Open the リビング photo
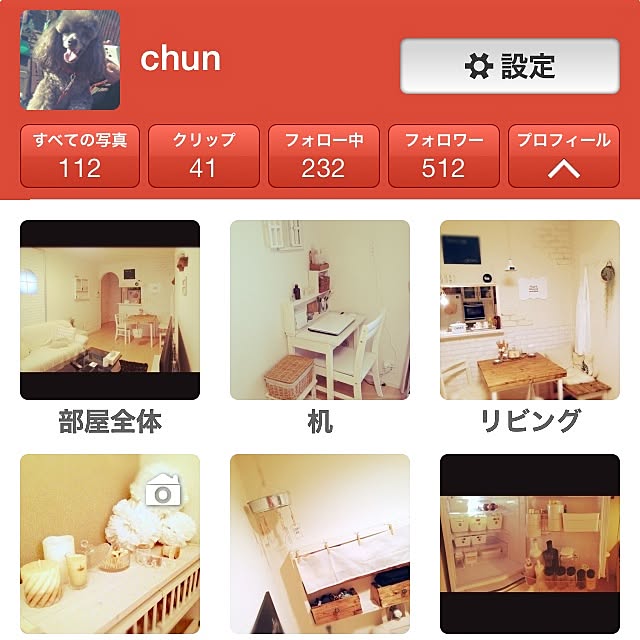 (x=530, y=310)
